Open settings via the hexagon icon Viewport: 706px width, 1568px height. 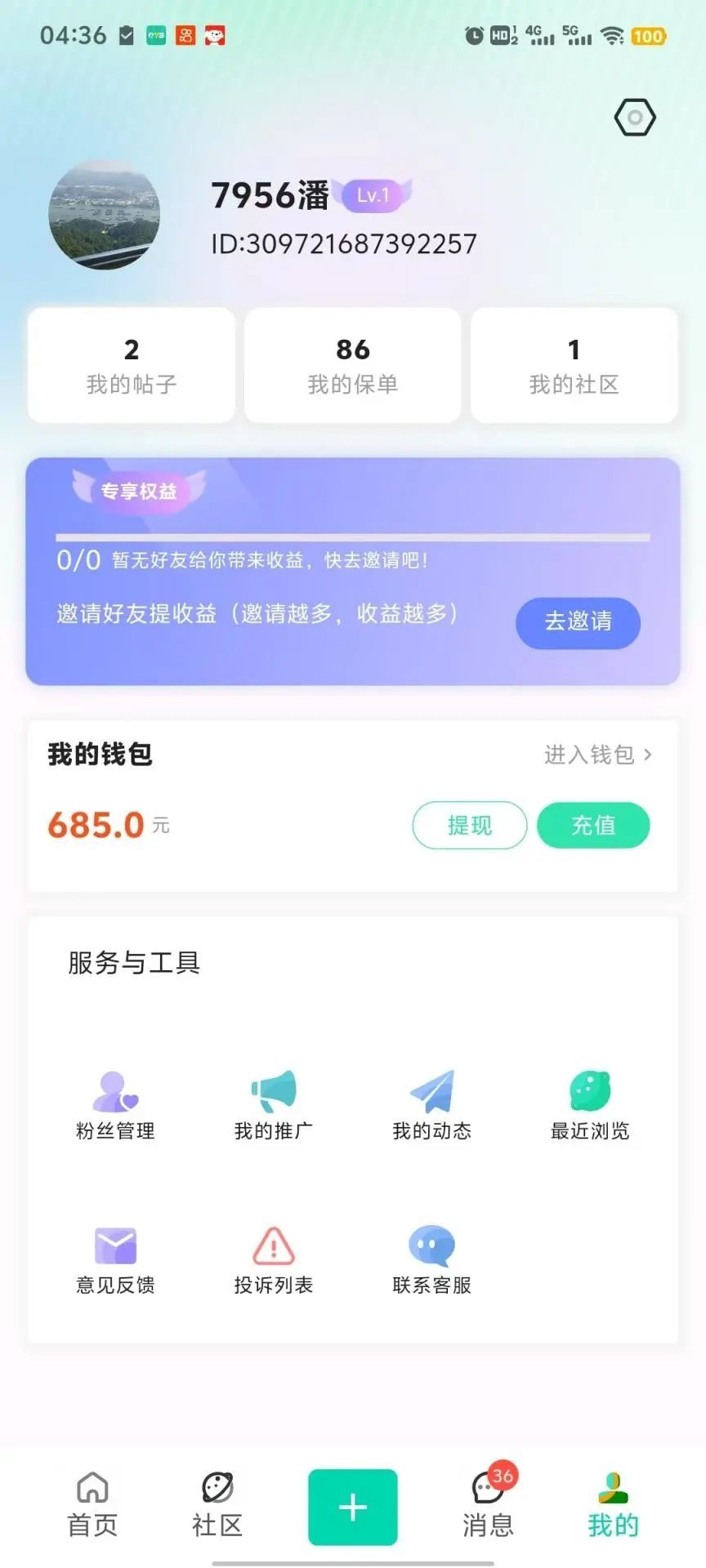click(x=635, y=116)
